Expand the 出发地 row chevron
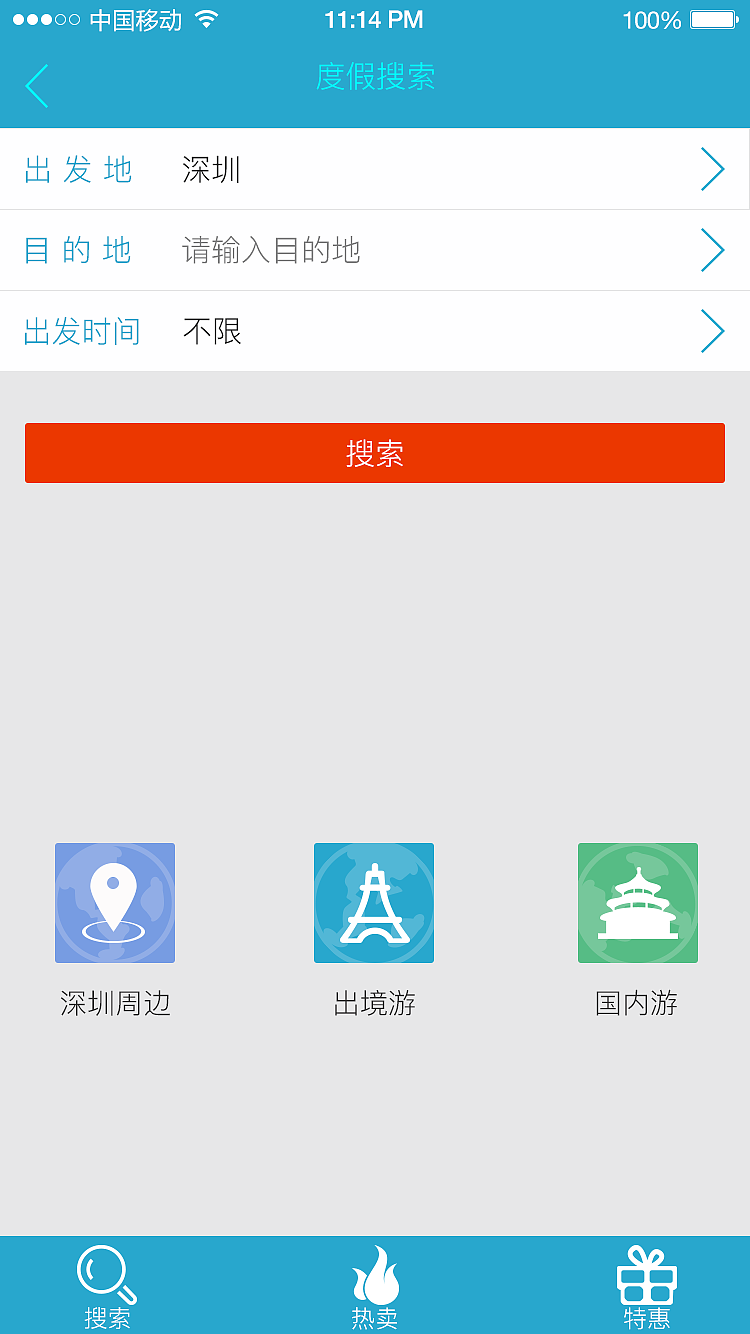750x1334 pixels. pos(713,168)
